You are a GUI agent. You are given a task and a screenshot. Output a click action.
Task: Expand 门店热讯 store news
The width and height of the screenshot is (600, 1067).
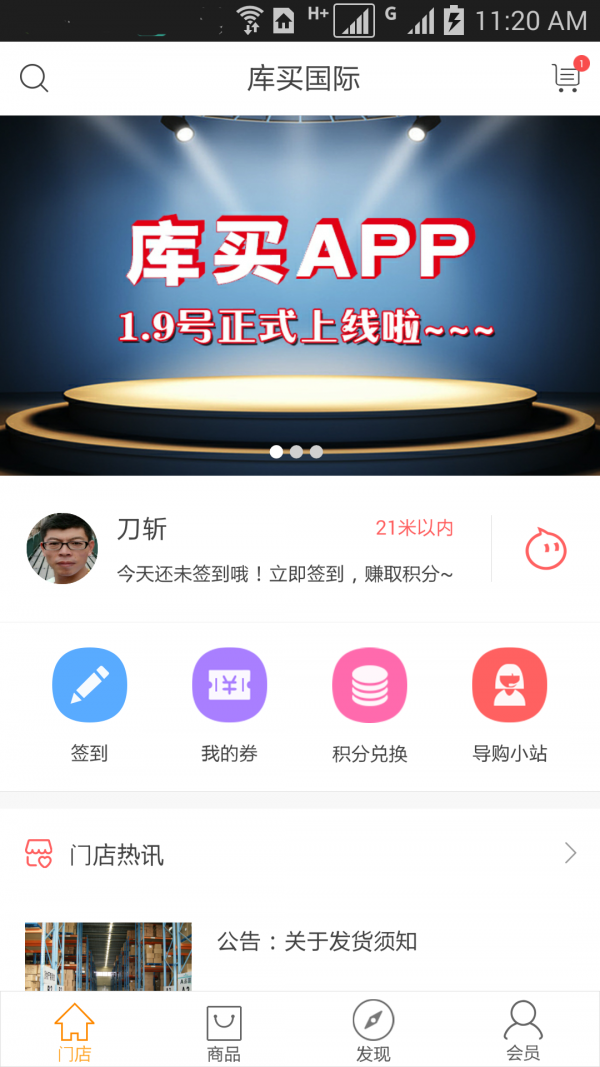coord(570,853)
